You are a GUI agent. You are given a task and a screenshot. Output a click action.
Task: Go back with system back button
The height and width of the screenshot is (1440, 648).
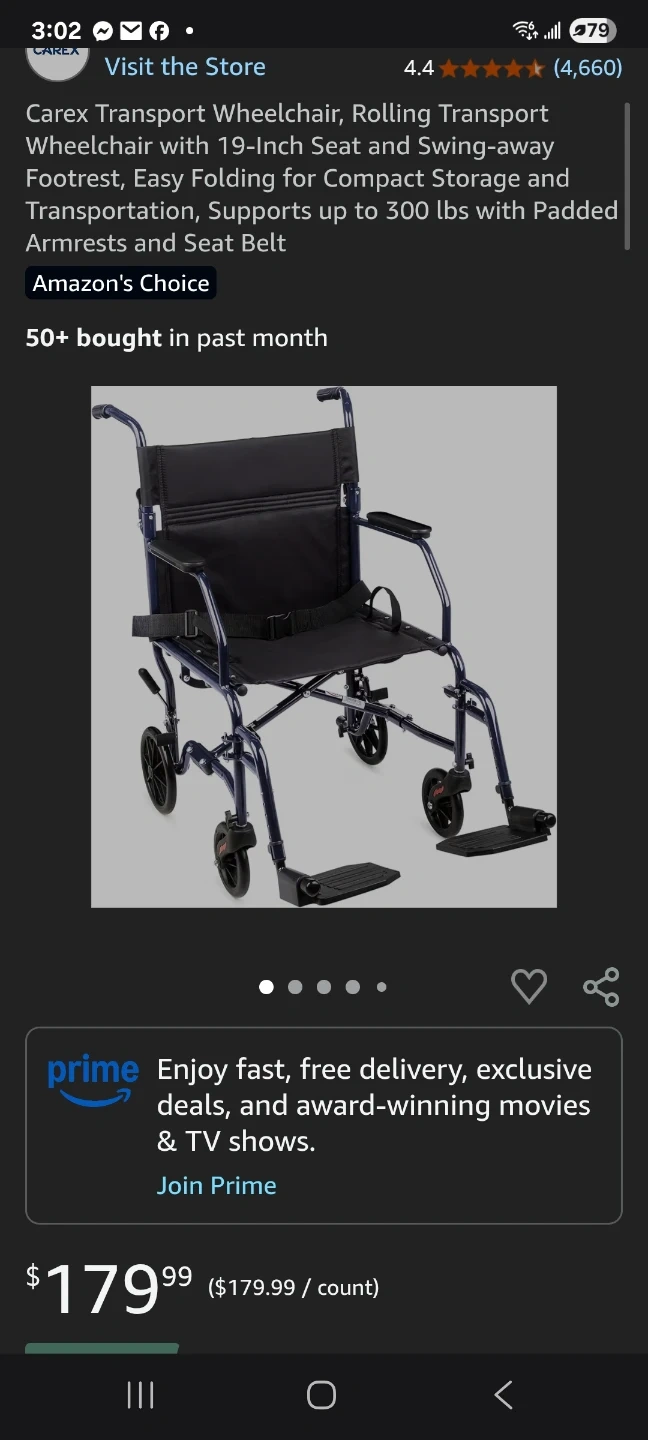pos(504,1395)
